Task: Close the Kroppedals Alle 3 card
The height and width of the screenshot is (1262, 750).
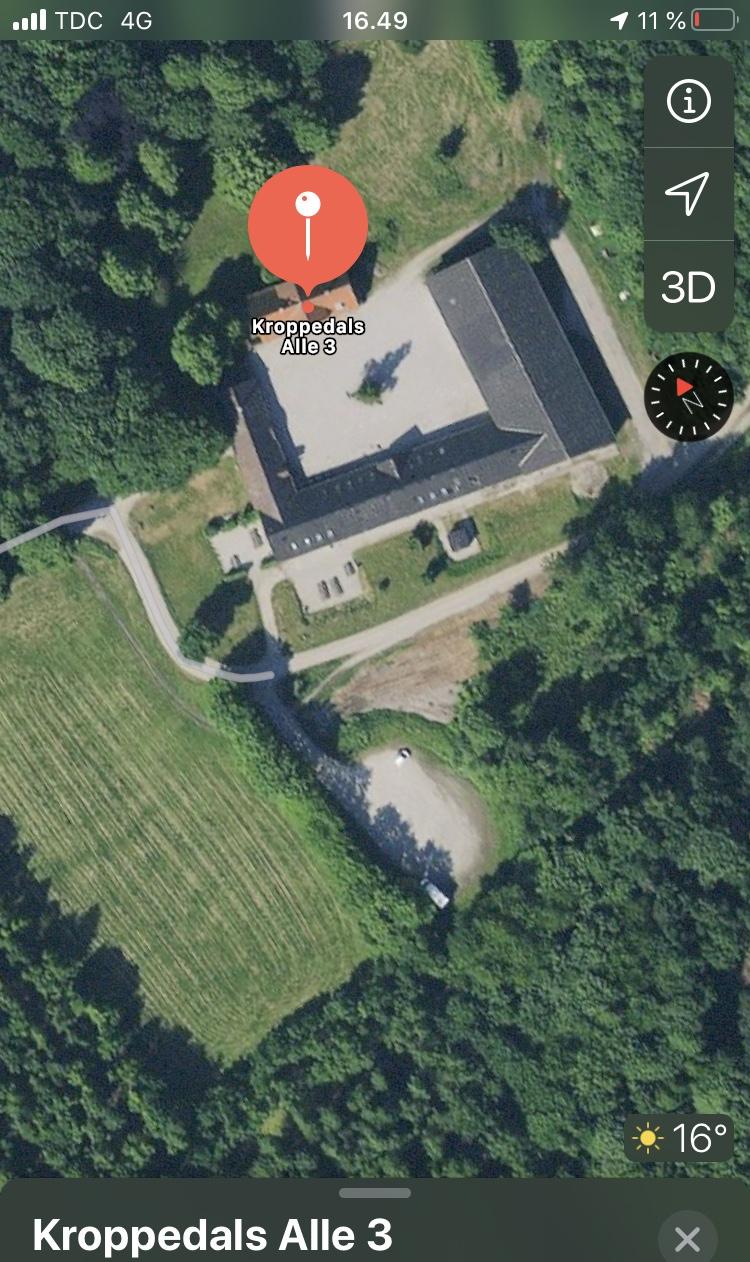Action: pos(687,1239)
